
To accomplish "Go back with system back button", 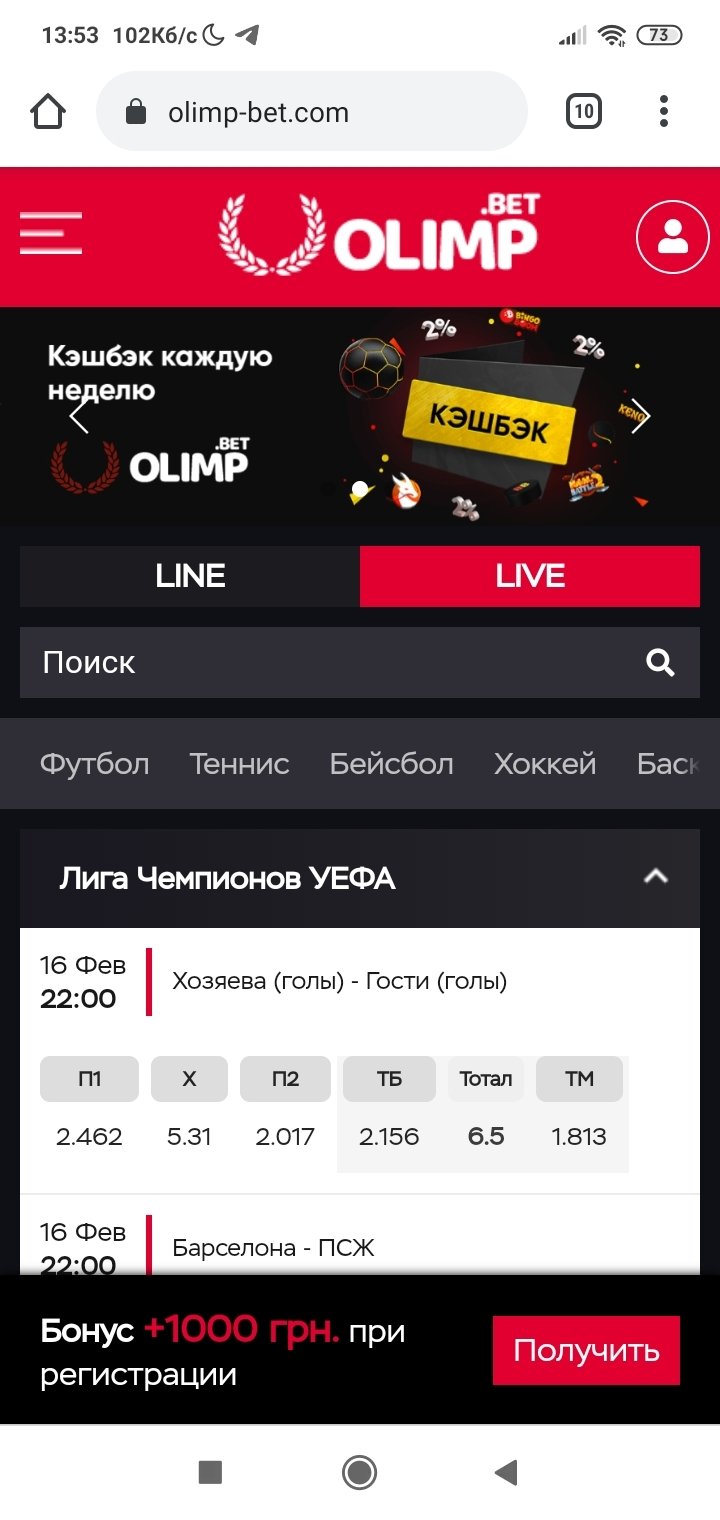I will [507, 1472].
